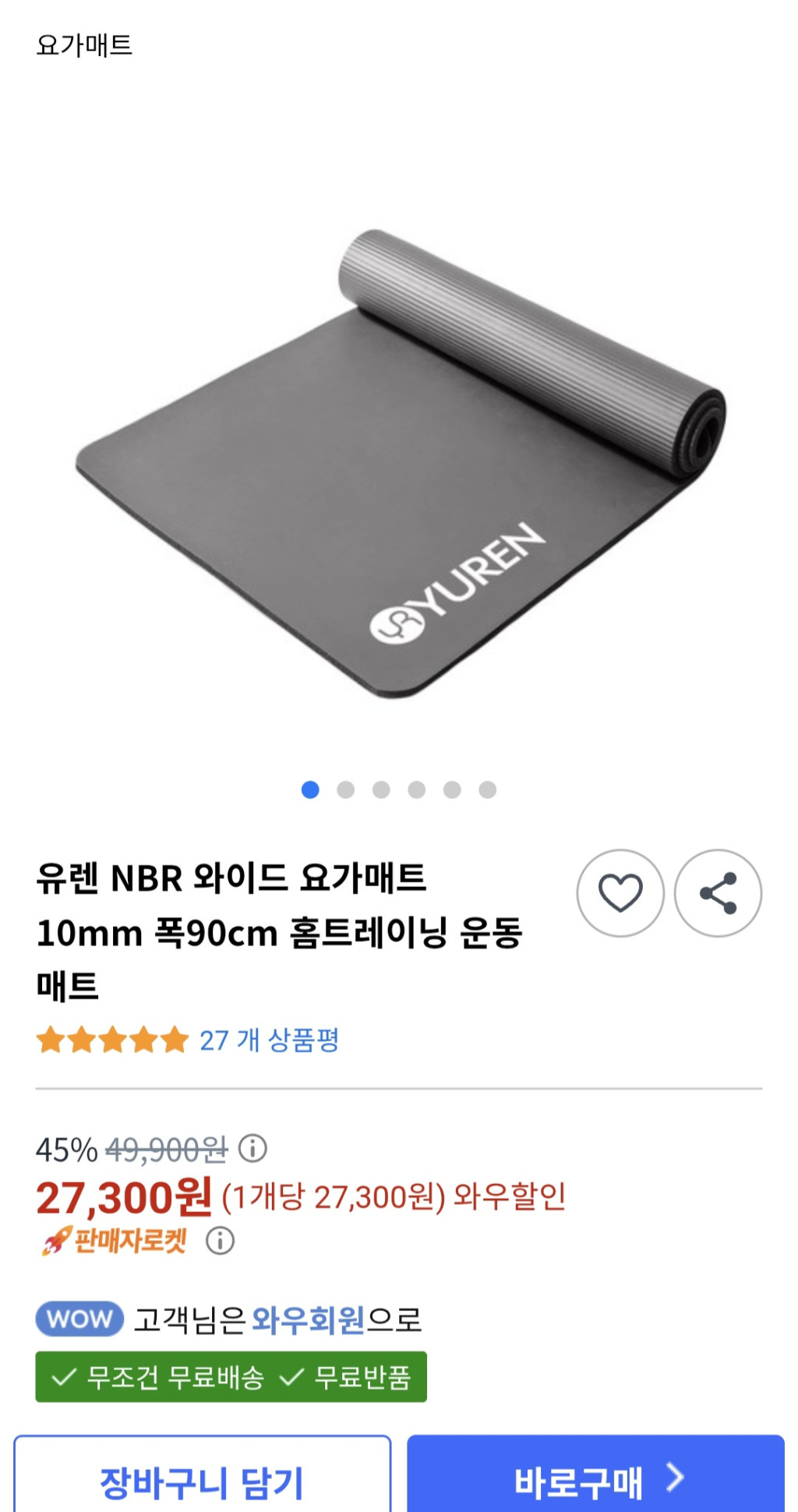Open the yoga mat product image

pos(399,464)
